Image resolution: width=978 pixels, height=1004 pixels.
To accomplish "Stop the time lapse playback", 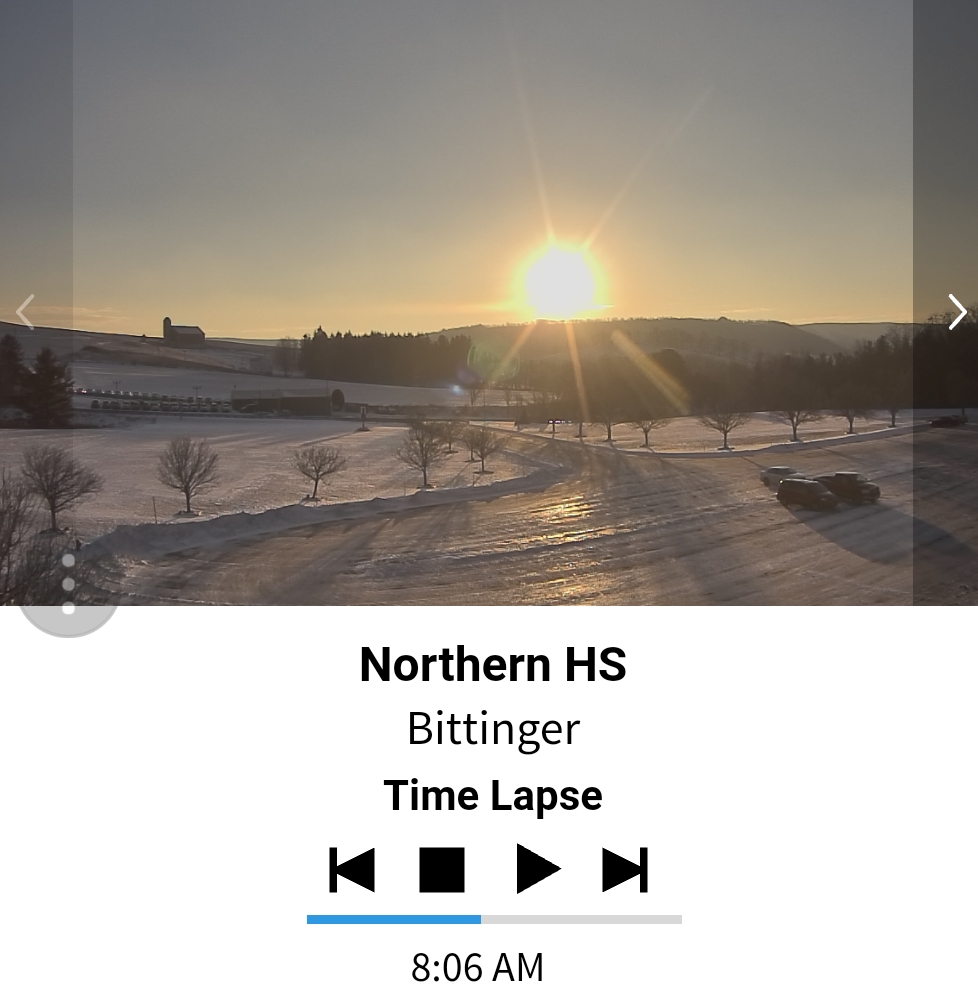I will click(442, 869).
